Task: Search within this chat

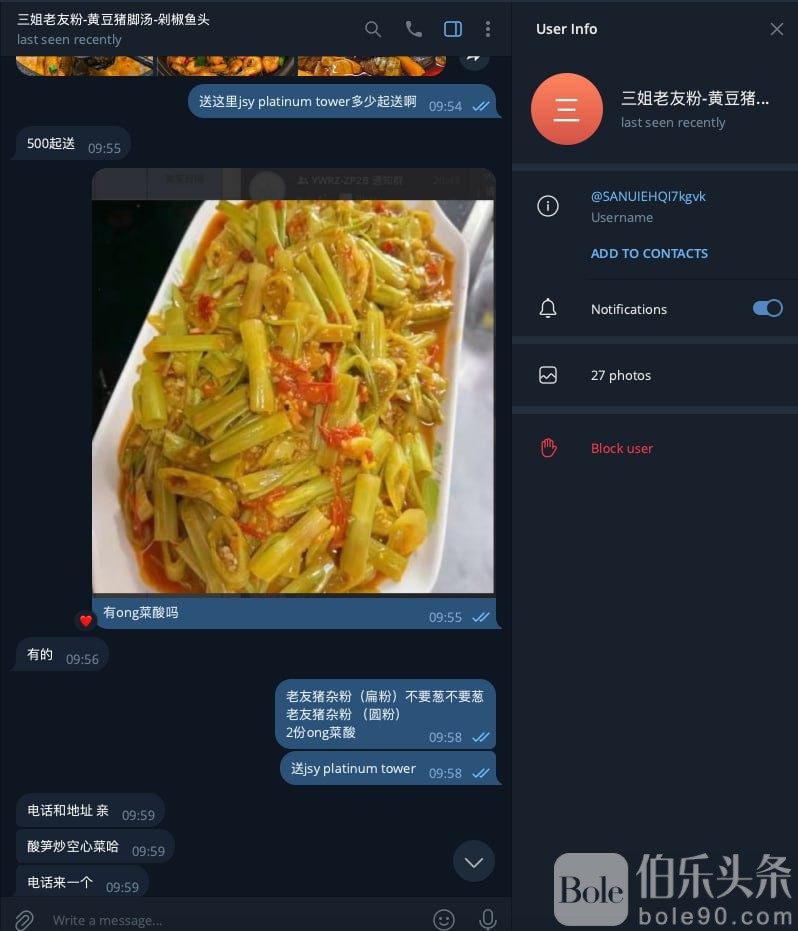Action: [373, 29]
